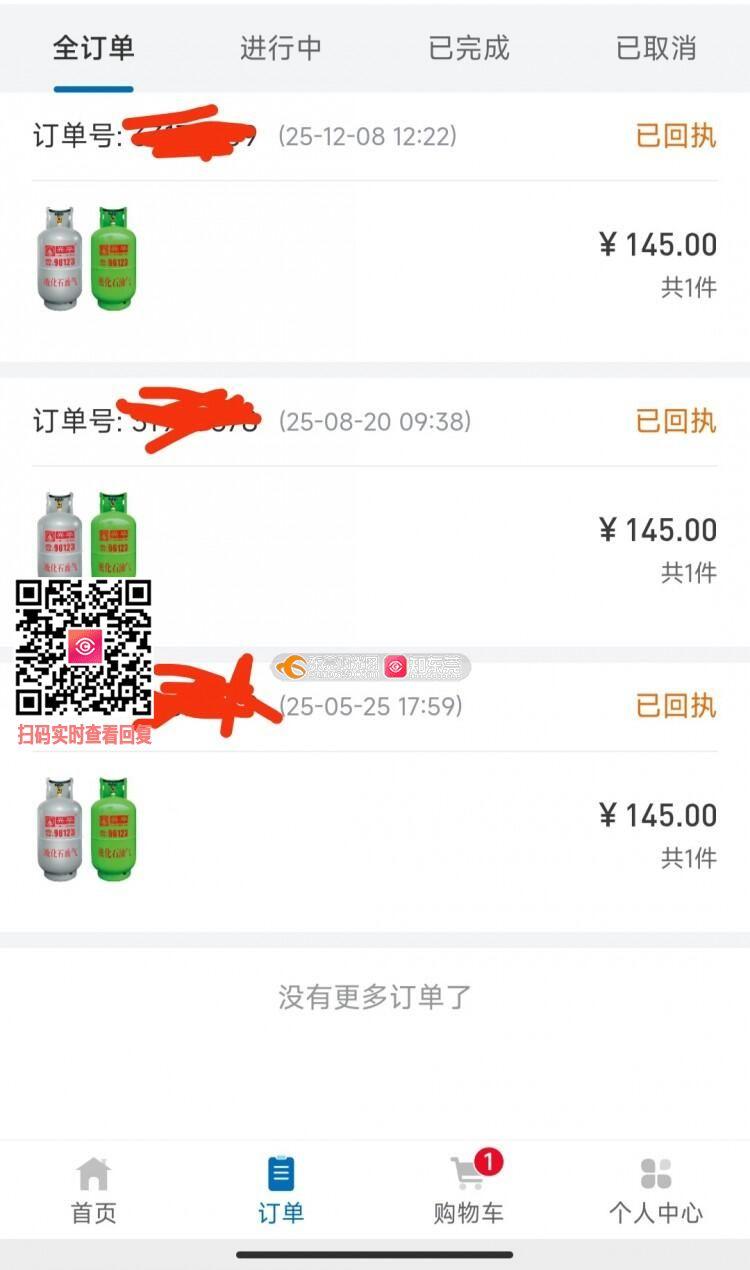Go to the 首页 home tab

(x=94, y=1190)
